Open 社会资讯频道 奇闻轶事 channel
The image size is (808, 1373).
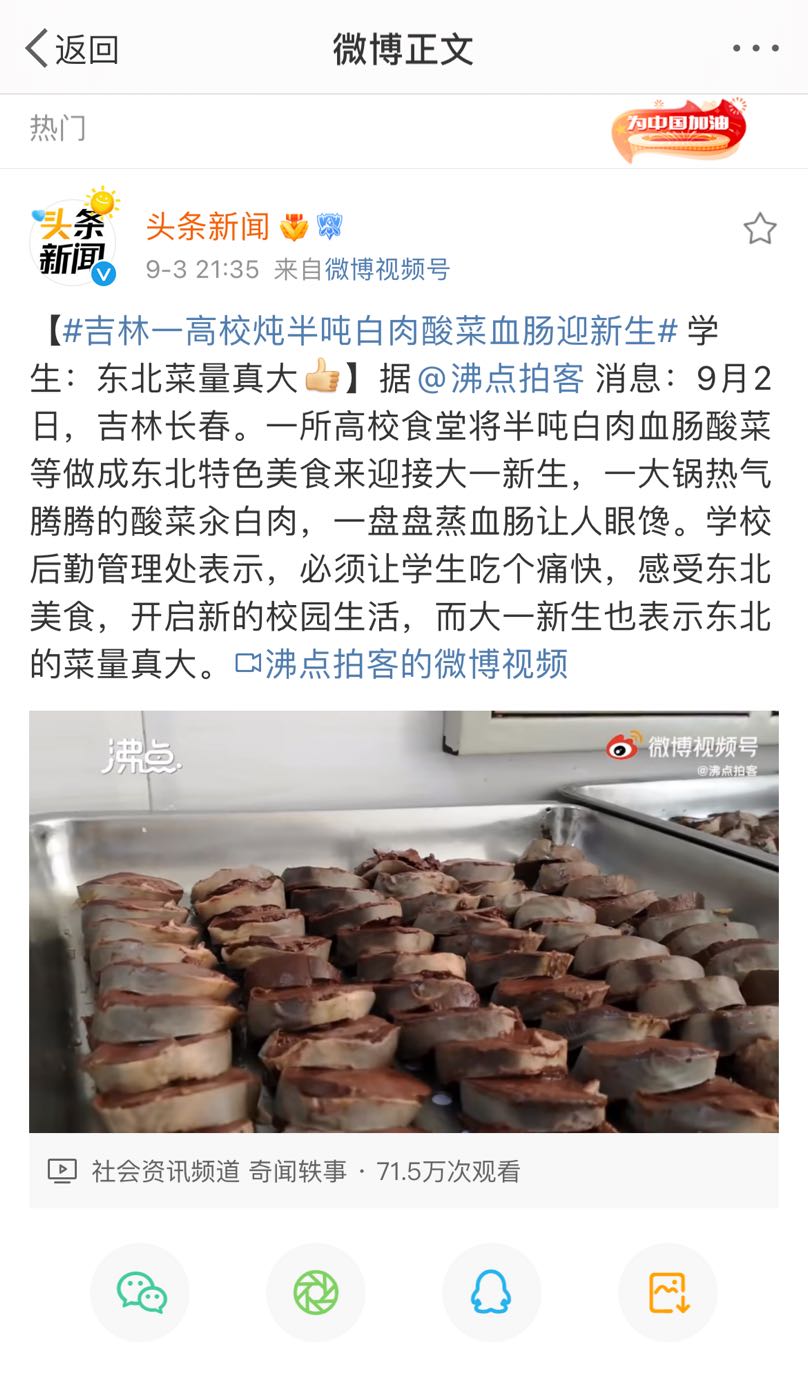(x=218, y=1171)
